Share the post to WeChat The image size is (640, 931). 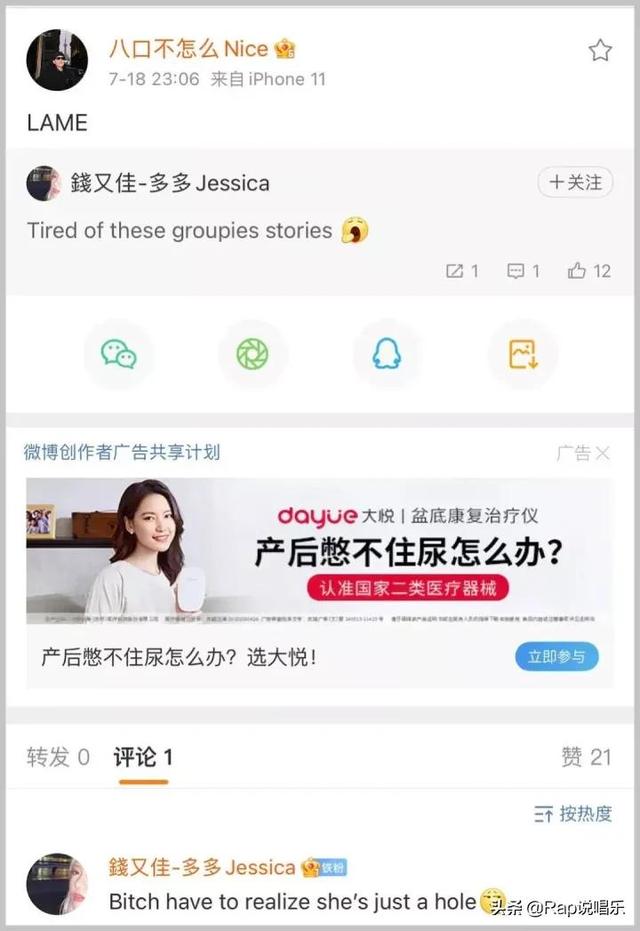pos(118,353)
